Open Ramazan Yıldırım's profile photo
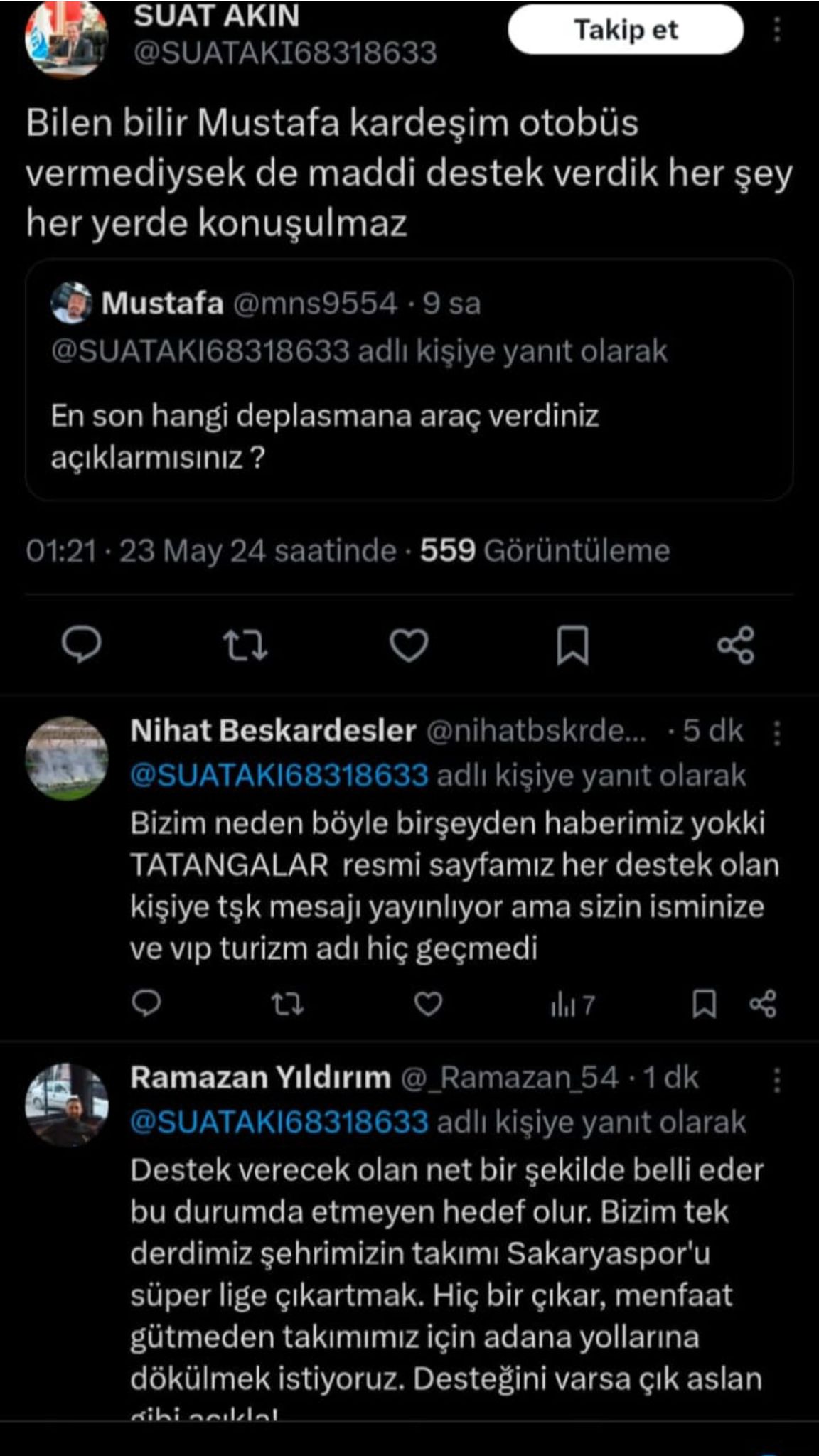This screenshot has width=819, height=1456. (67, 1105)
